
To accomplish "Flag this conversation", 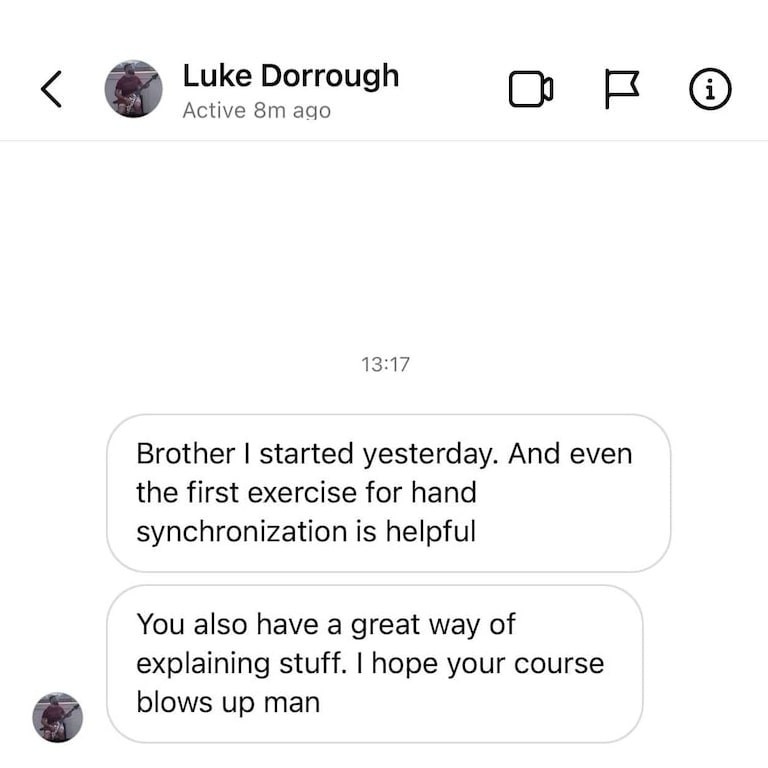I will (x=621, y=90).
